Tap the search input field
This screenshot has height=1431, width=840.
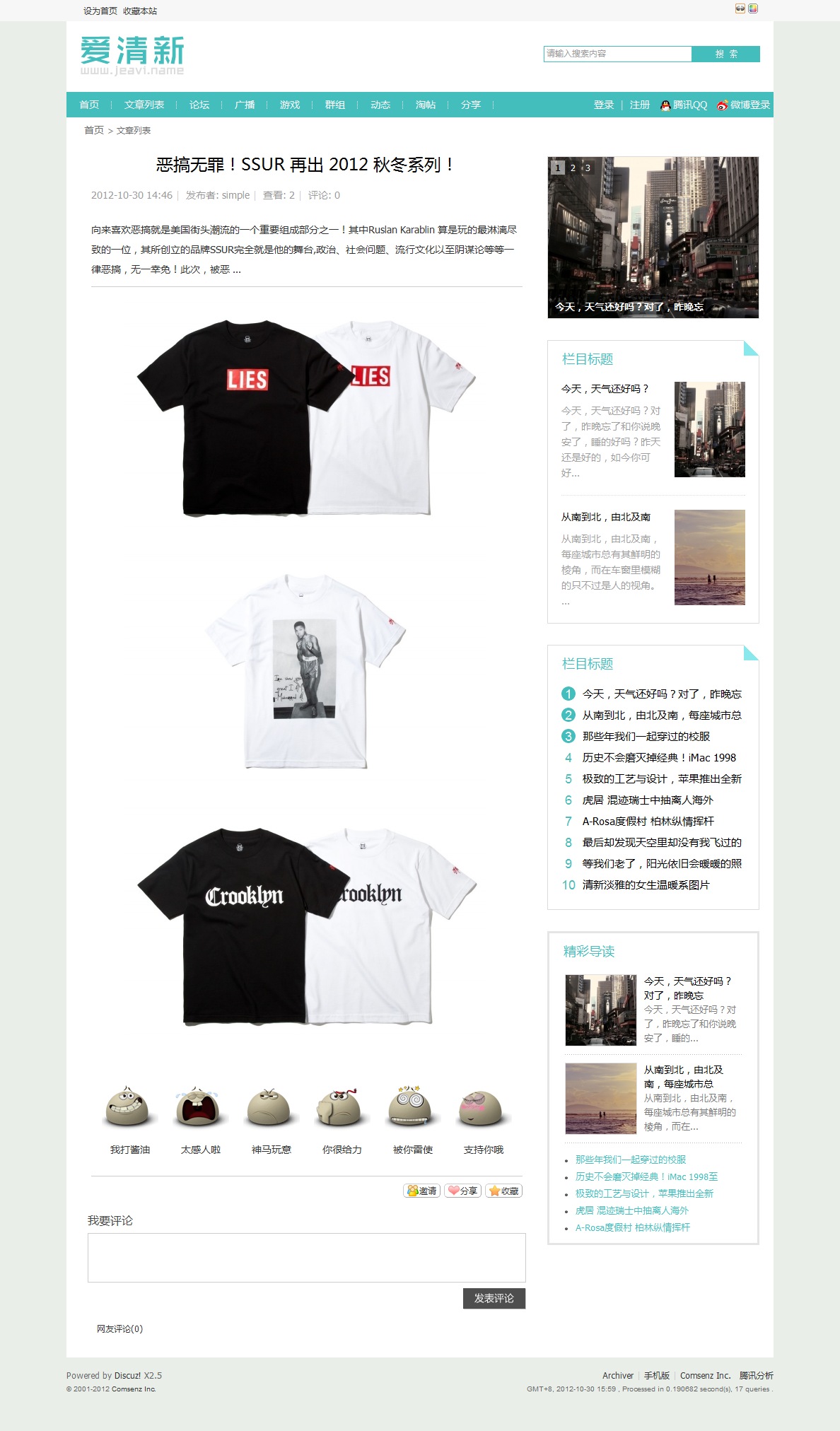(617, 54)
